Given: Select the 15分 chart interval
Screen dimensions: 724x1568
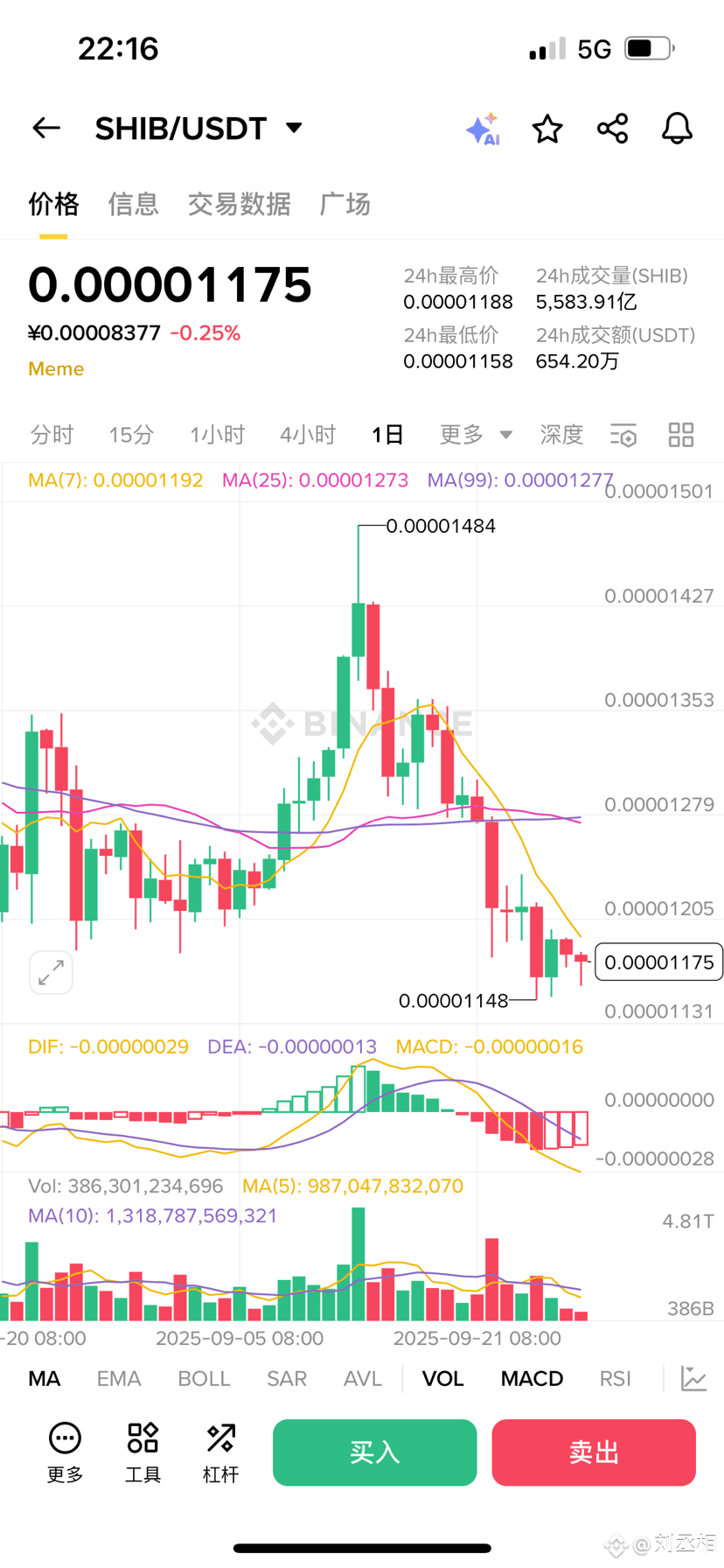Looking at the screenshot, I should [x=131, y=435].
